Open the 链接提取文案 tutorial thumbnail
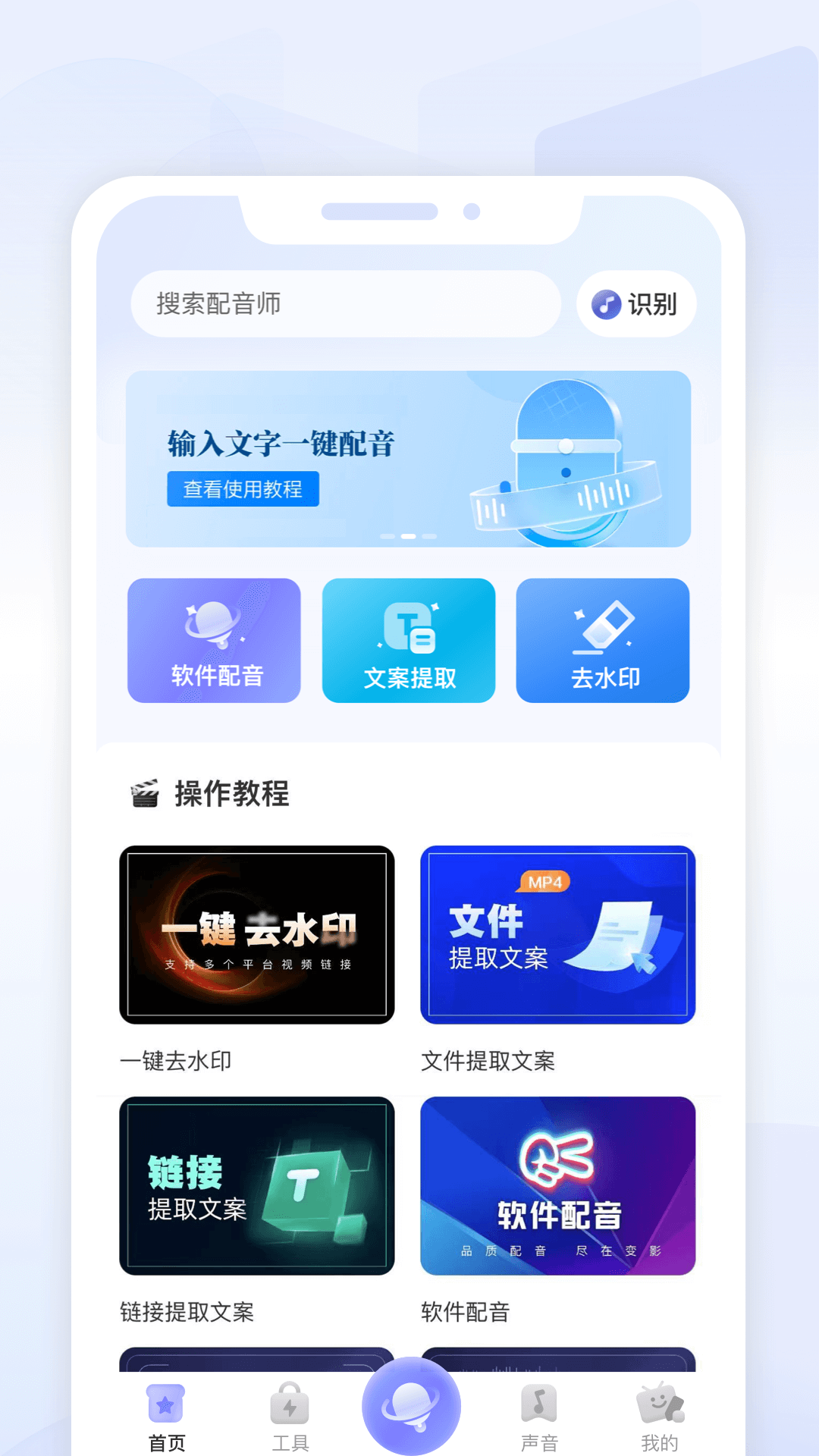Image resolution: width=819 pixels, height=1456 pixels. 258,1186
